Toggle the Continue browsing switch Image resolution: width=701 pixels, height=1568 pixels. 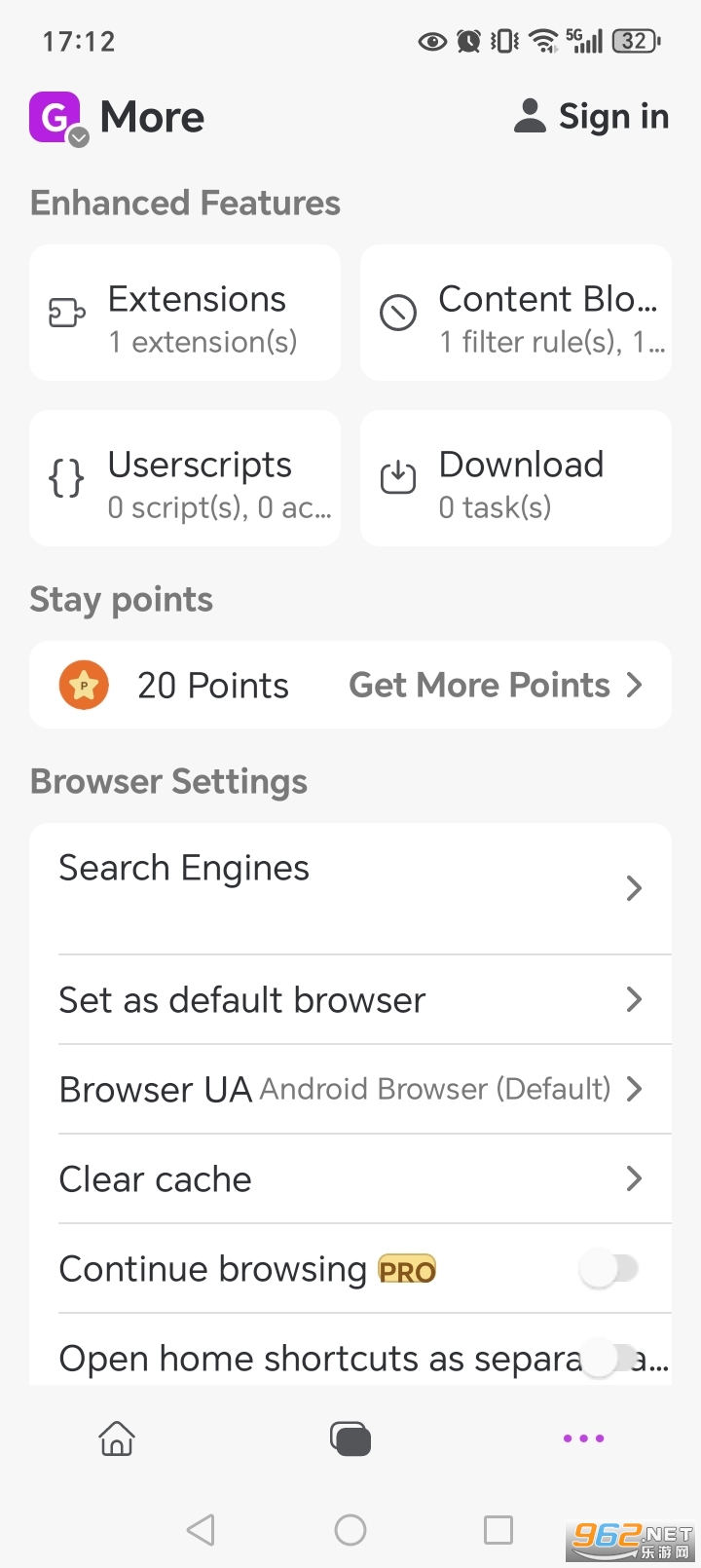(609, 1269)
